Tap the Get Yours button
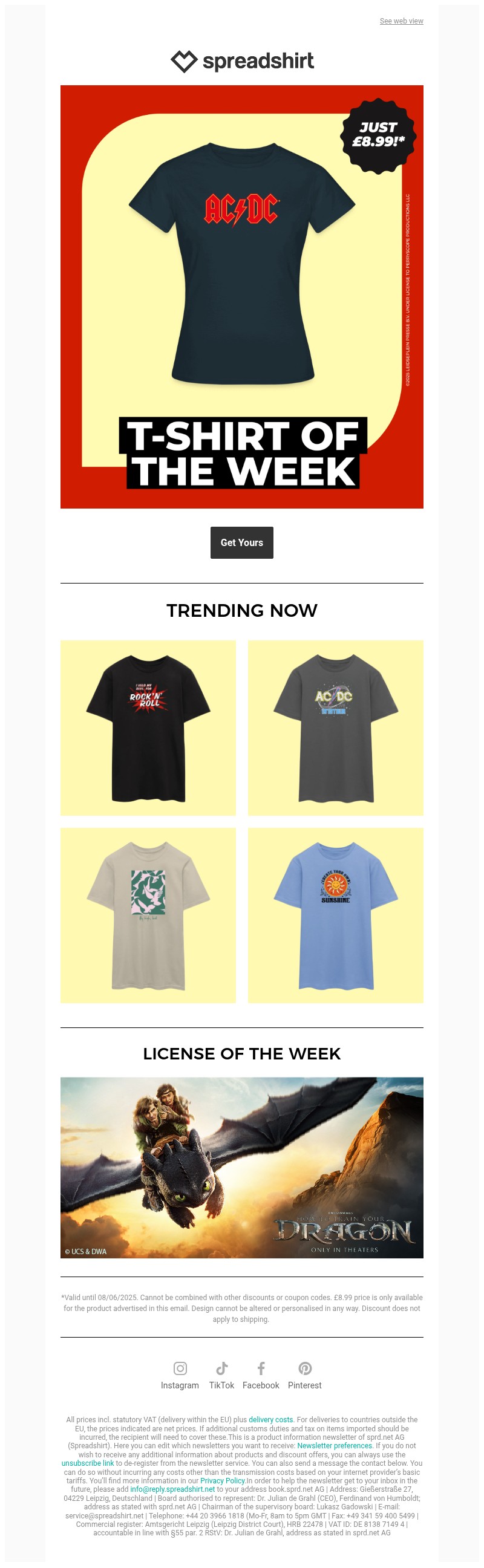484x1568 pixels. [x=241, y=542]
